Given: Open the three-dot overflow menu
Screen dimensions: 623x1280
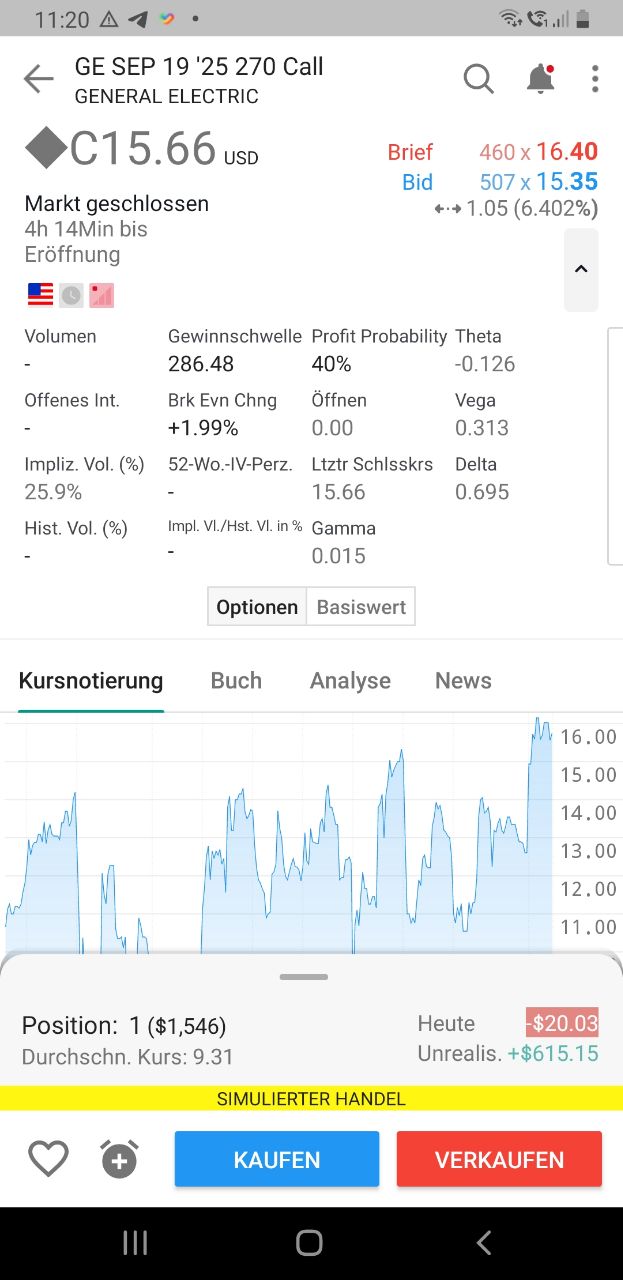Looking at the screenshot, I should [x=595, y=79].
